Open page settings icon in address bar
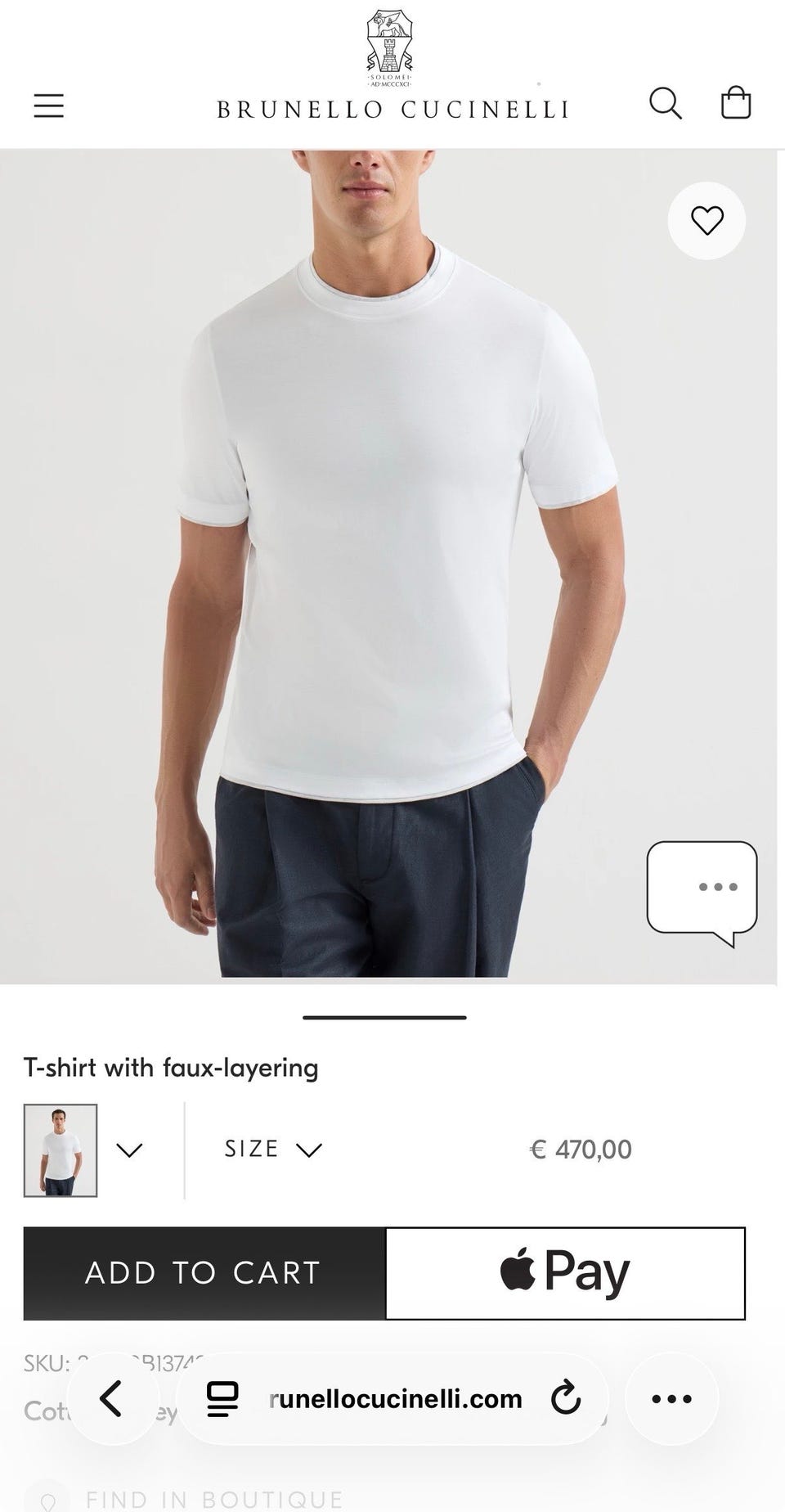The height and width of the screenshot is (1512, 785). tap(222, 1398)
